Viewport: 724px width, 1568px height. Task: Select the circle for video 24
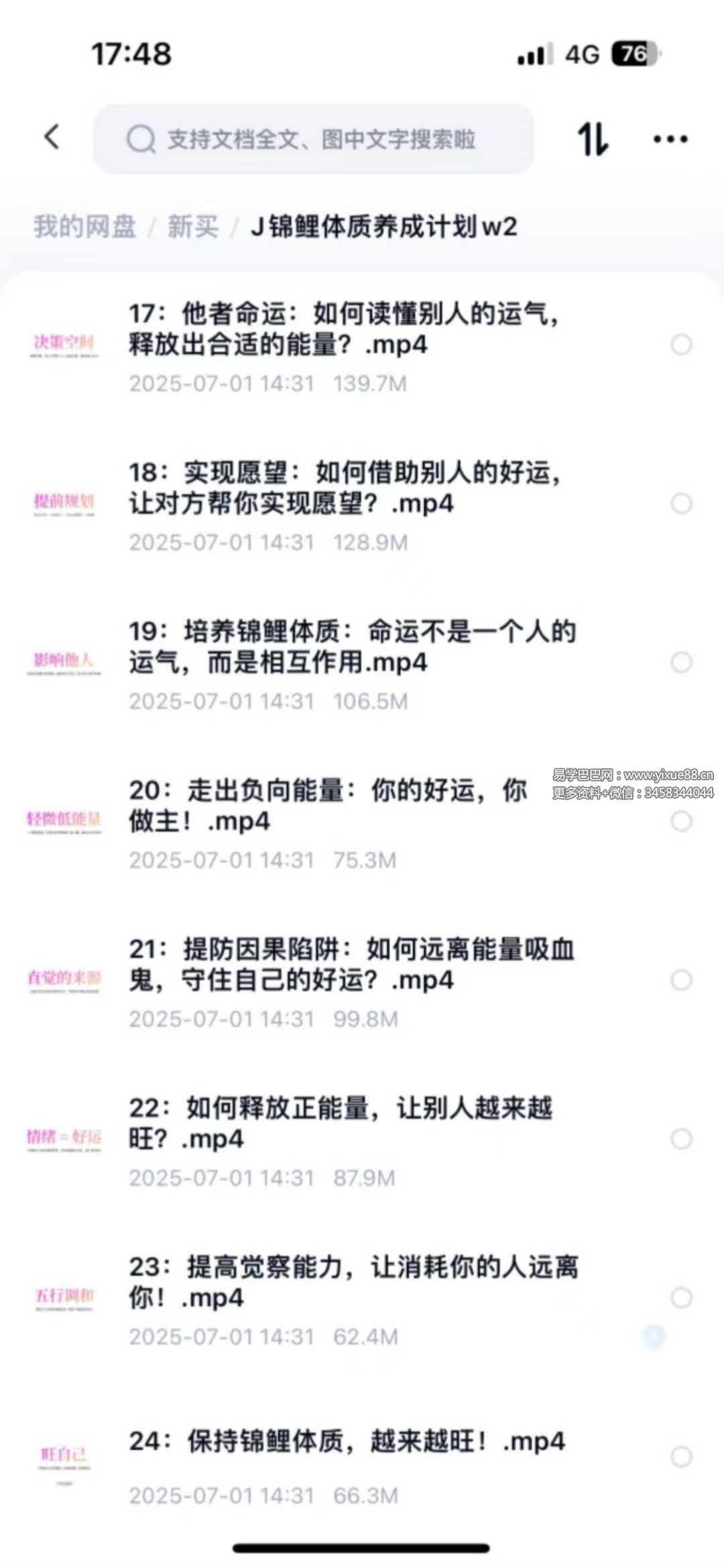681,1457
